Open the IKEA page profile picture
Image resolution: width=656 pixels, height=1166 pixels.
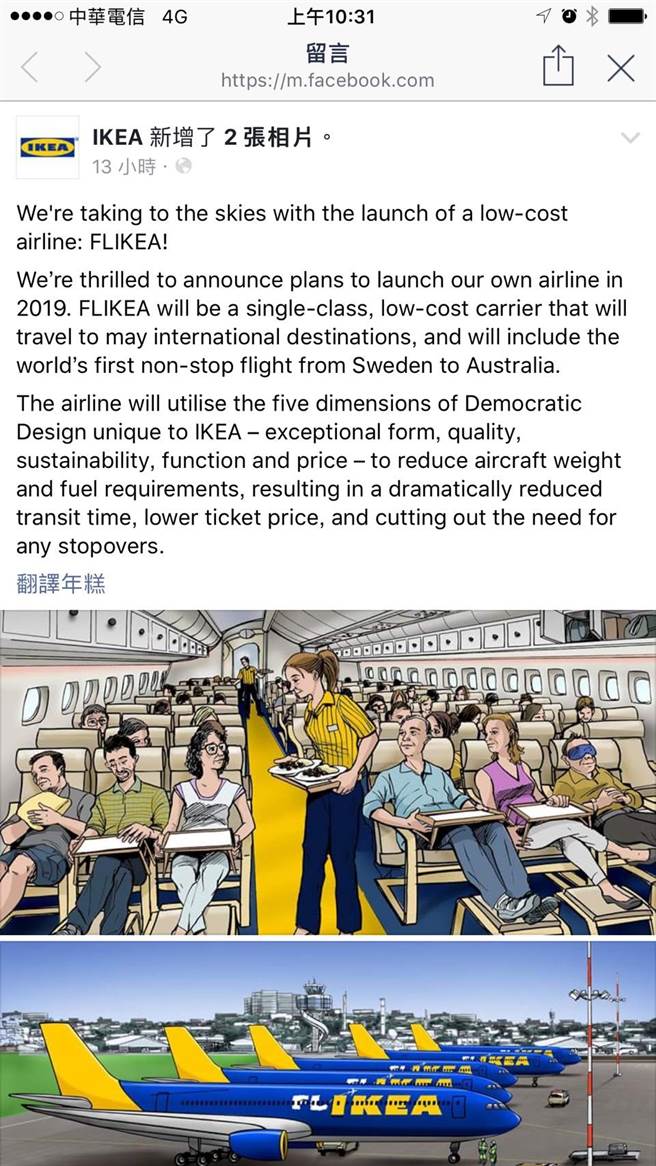coord(48,148)
